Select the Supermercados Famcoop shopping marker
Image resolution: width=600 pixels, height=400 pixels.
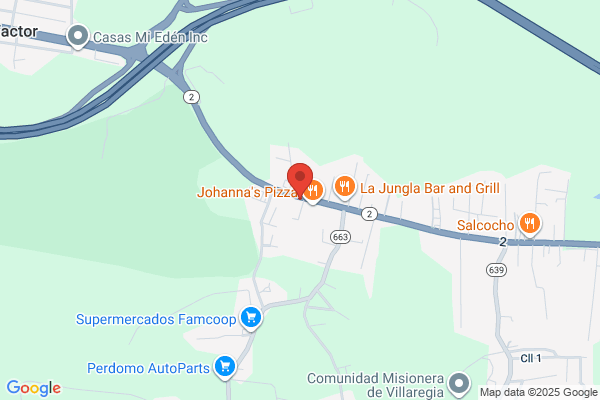coord(251,318)
